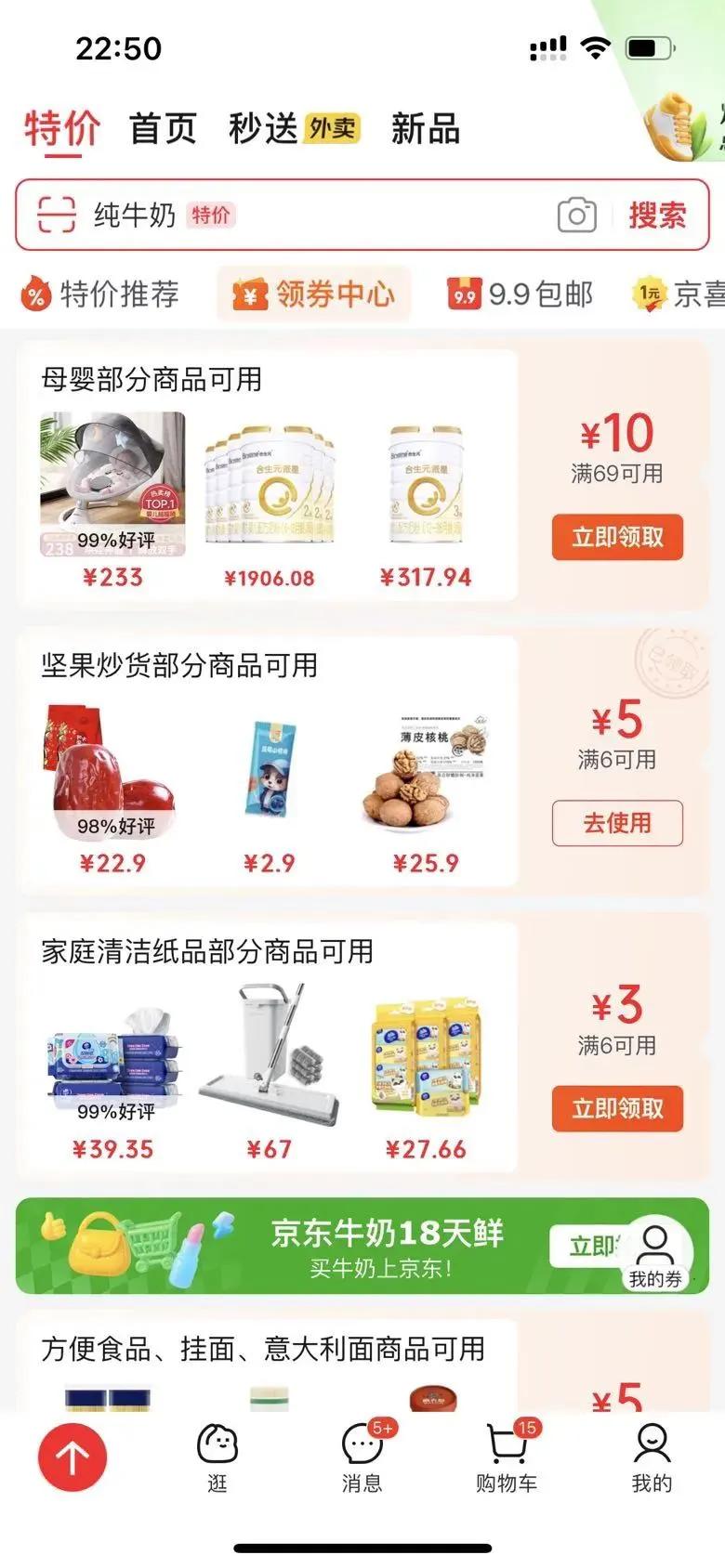Select the 特价推荐 category

point(100,294)
